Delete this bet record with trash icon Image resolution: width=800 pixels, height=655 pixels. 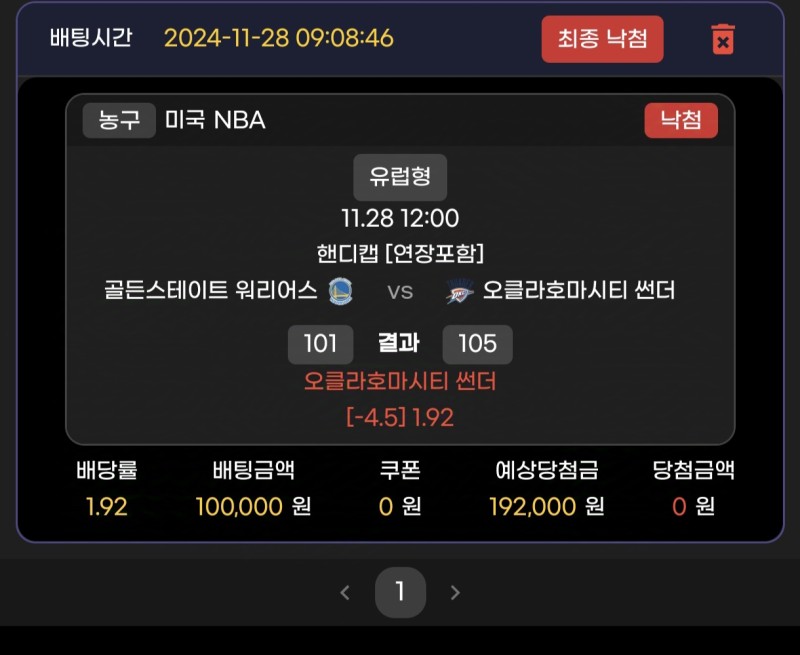pos(722,40)
